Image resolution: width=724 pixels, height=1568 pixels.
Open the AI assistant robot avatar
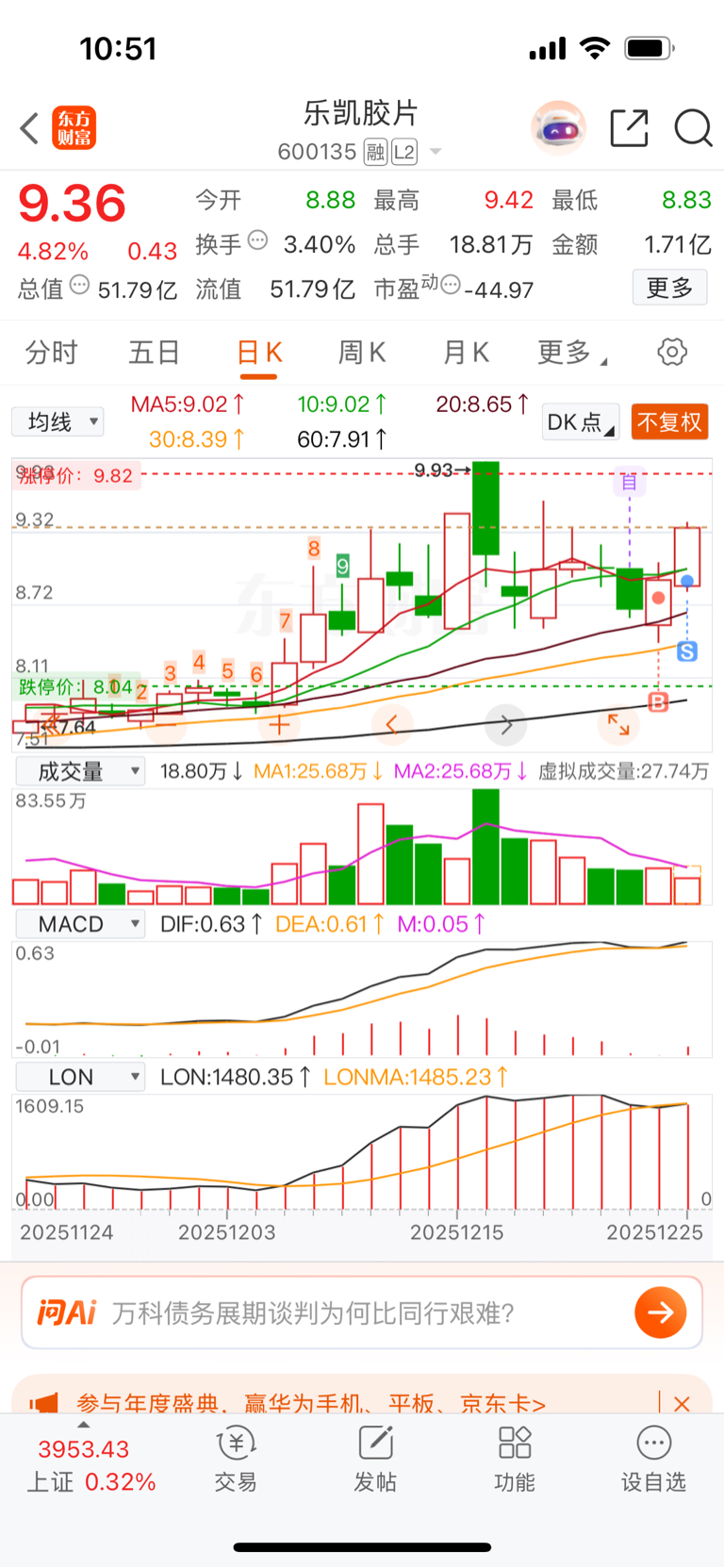click(x=558, y=127)
